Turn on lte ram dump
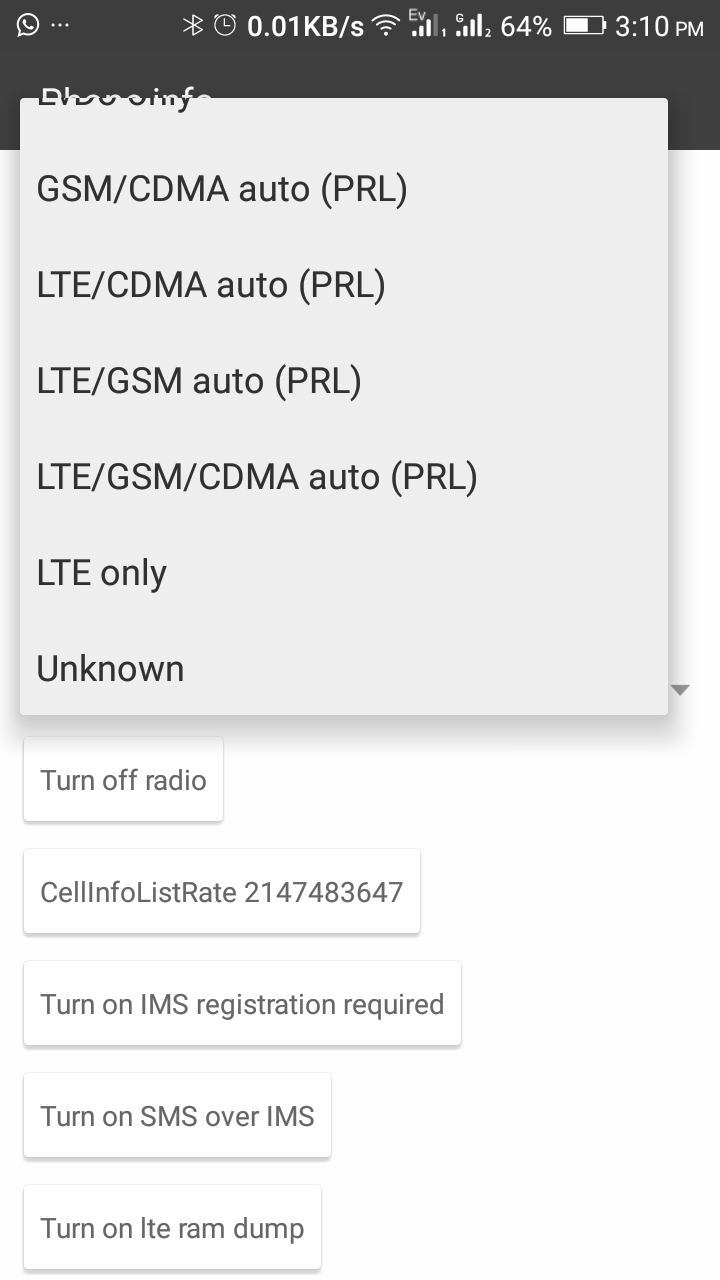The image size is (720, 1280). point(172,1228)
